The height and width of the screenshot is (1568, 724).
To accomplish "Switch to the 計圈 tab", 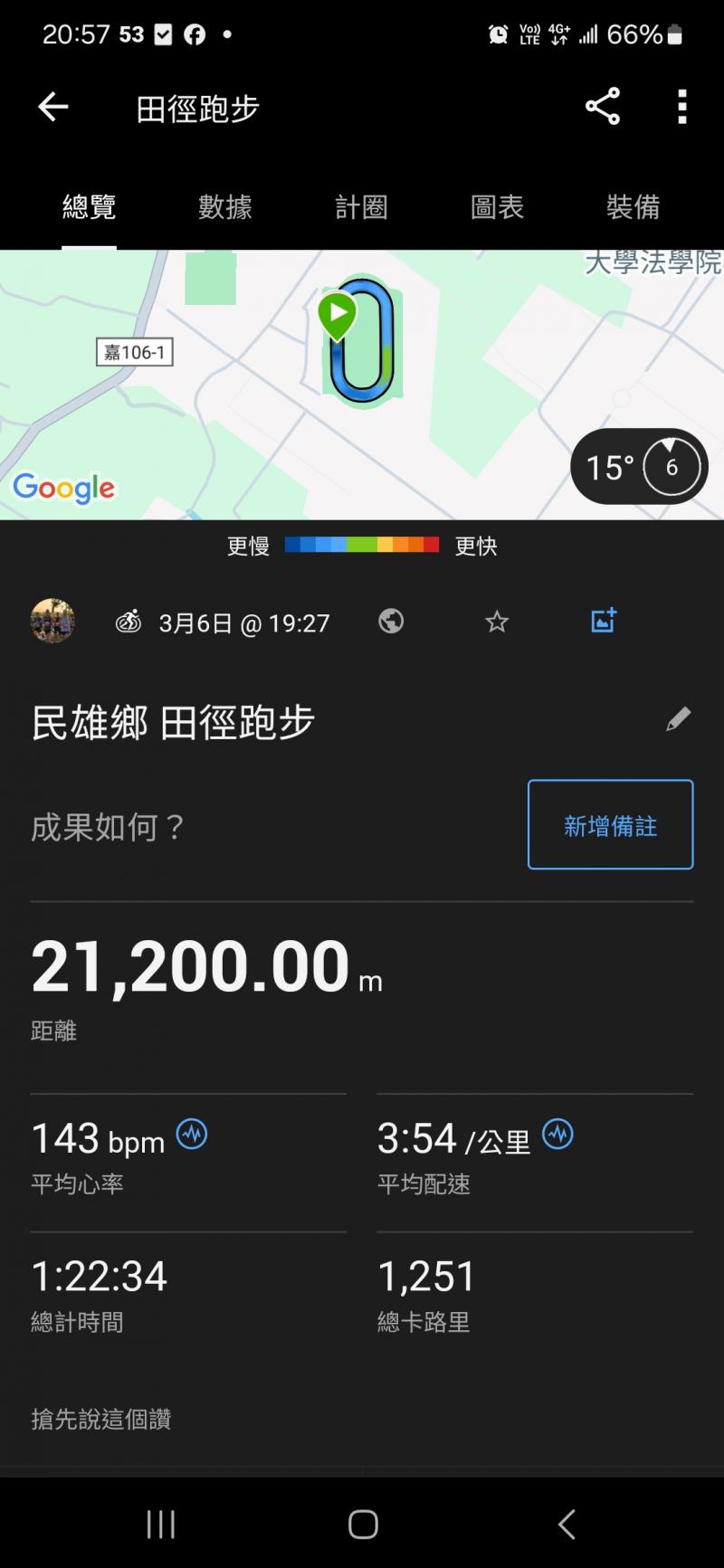I will (x=361, y=207).
